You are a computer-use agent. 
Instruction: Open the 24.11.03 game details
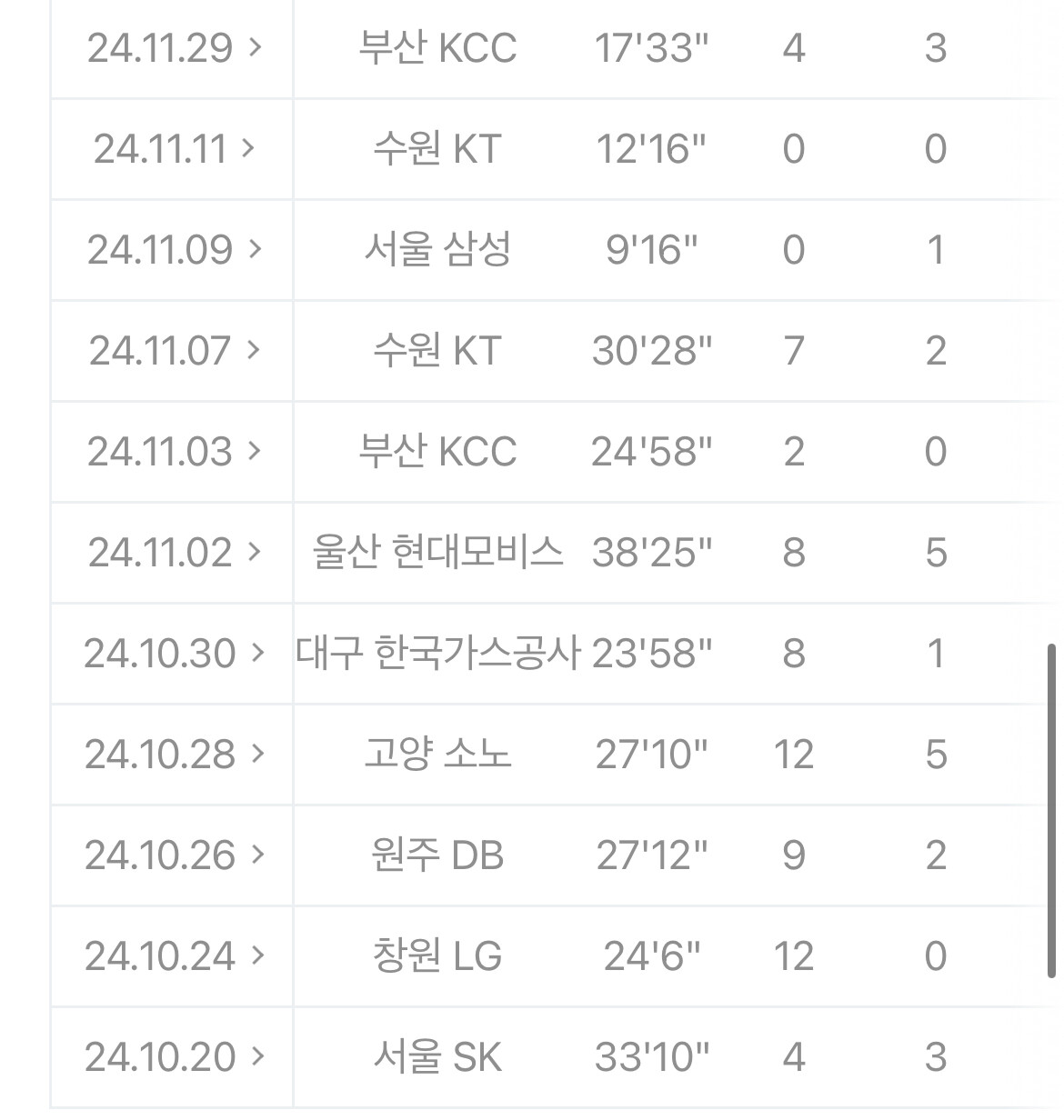tap(173, 452)
